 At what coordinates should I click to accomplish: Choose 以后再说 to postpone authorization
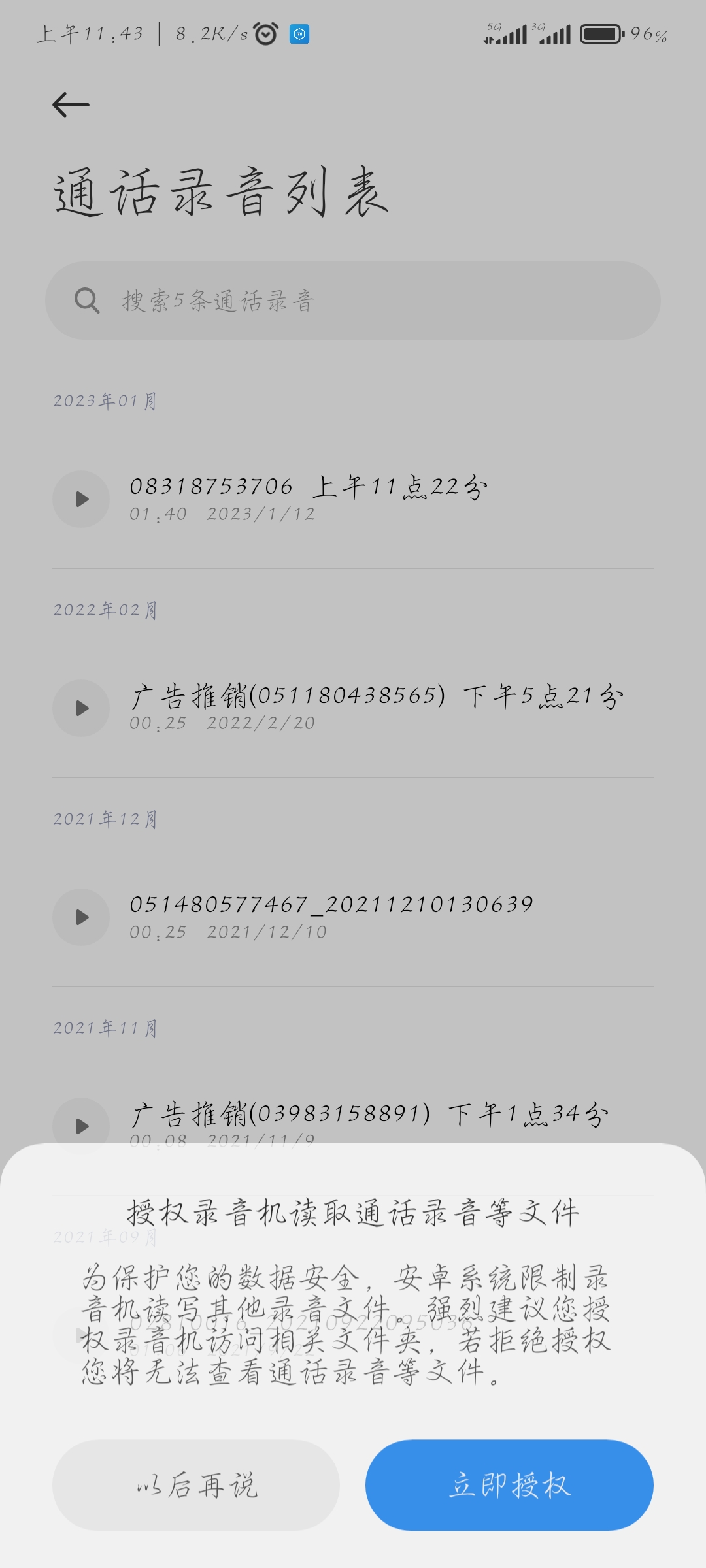(196, 1484)
